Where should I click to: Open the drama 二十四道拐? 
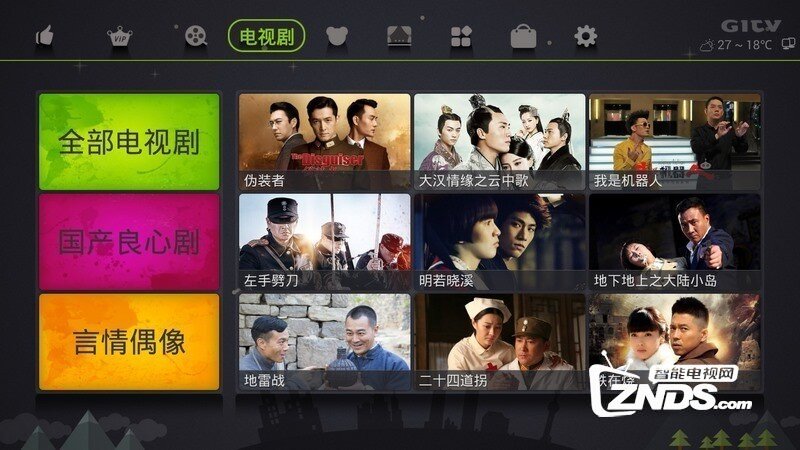[499, 341]
